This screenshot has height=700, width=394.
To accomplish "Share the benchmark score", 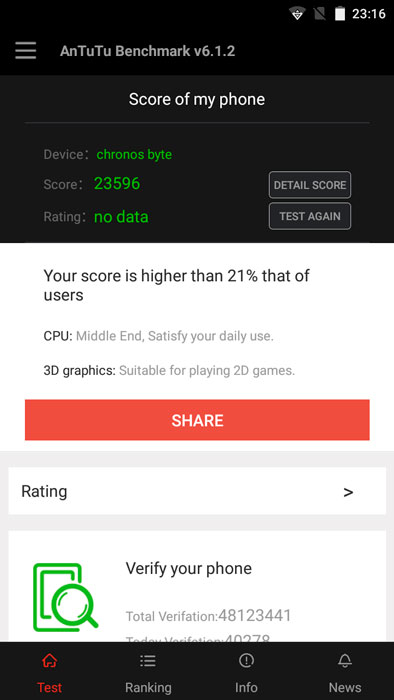I will pos(197,420).
